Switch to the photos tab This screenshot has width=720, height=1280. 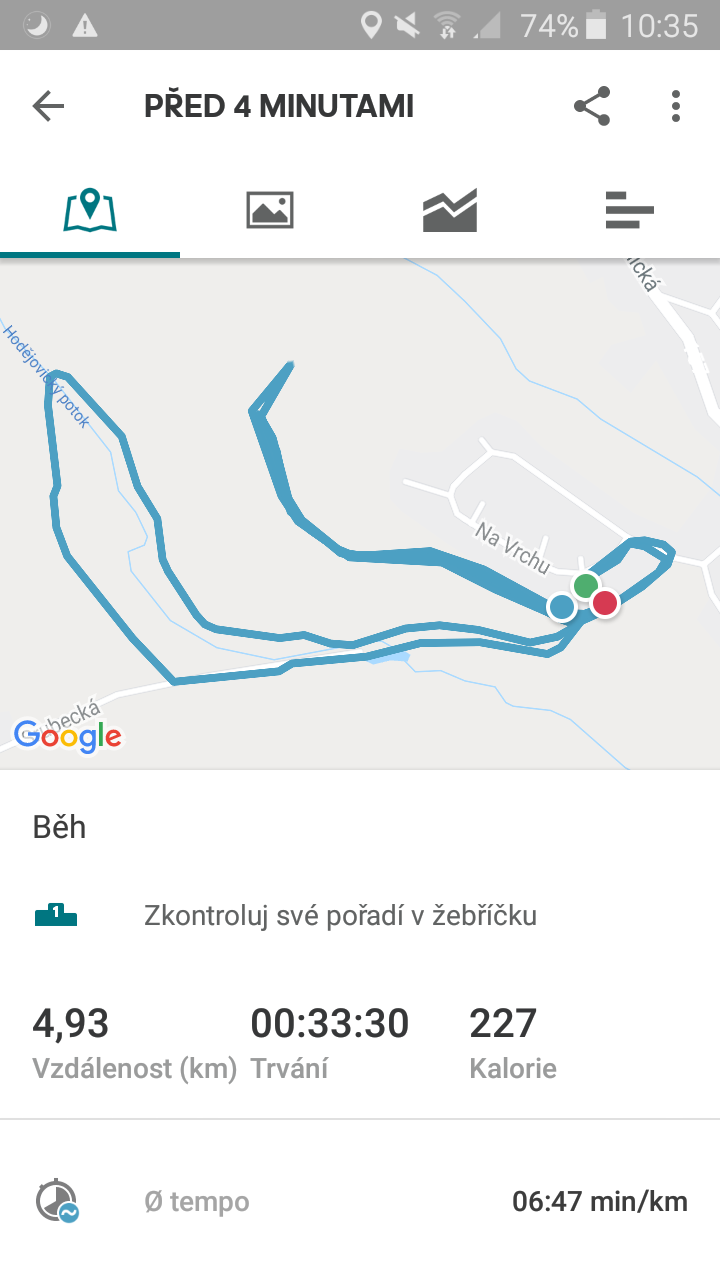point(270,210)
